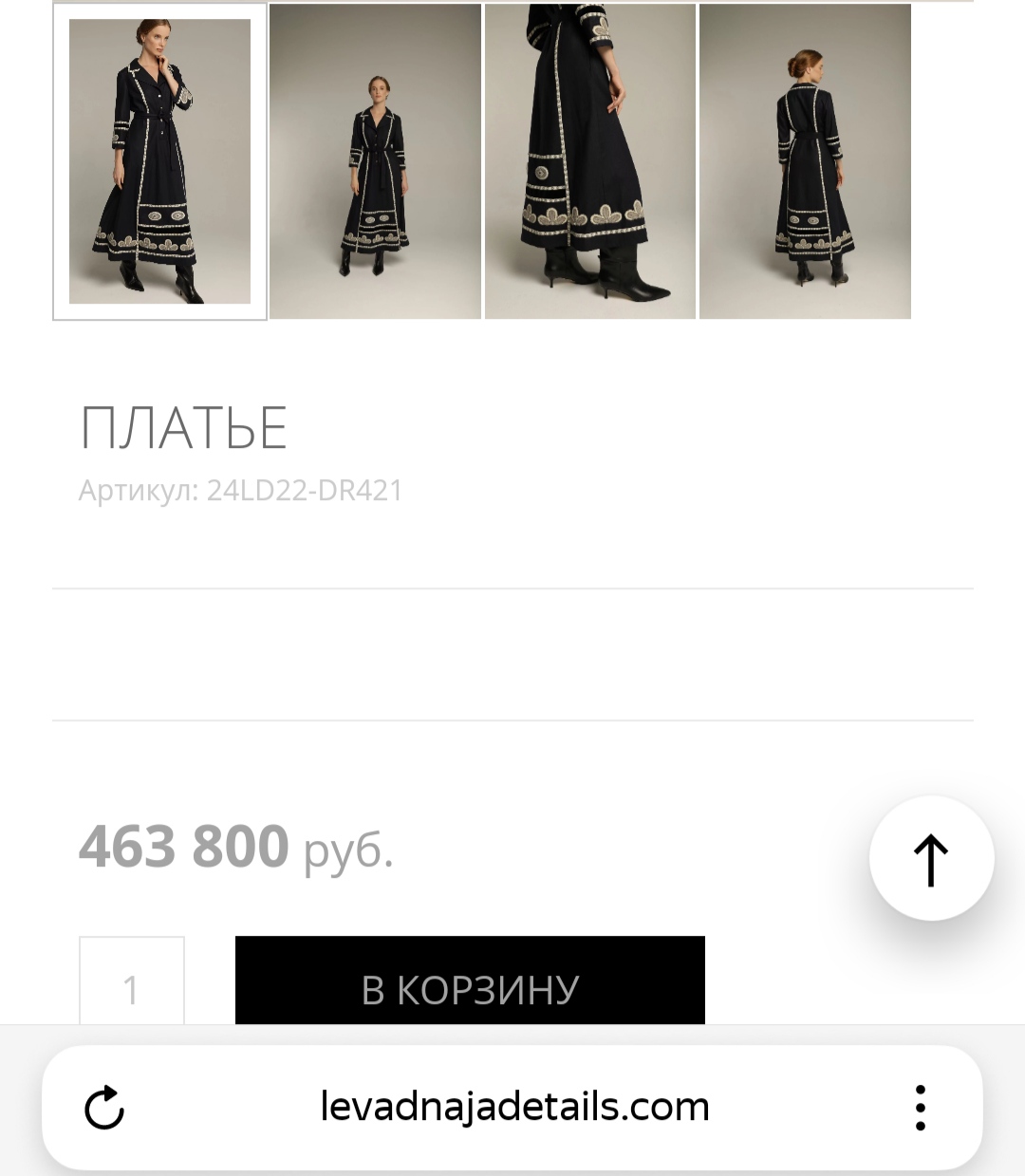Open the skirt close-up photo thumbnail
Image resolution: width=1025 pixels, height=1176 pixels.
(x=589, y=161)
